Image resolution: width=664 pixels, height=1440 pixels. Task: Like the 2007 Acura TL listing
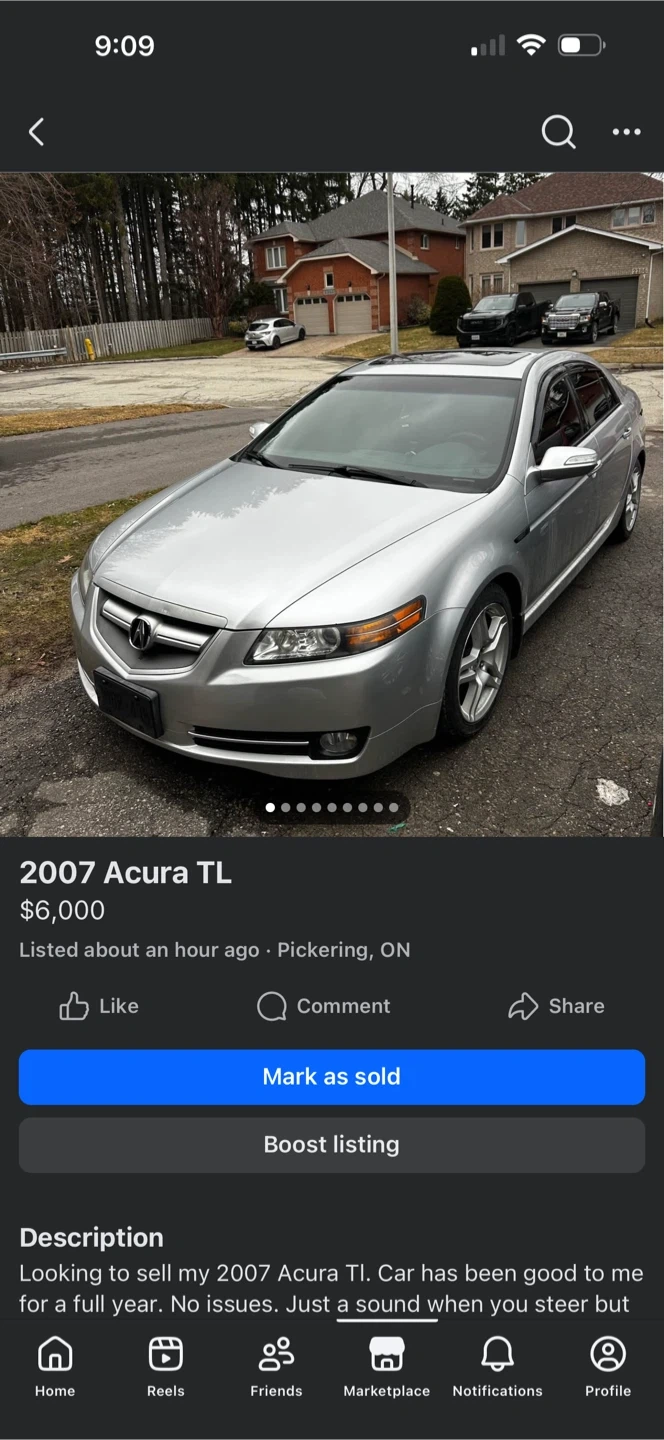coord(99,1006)
